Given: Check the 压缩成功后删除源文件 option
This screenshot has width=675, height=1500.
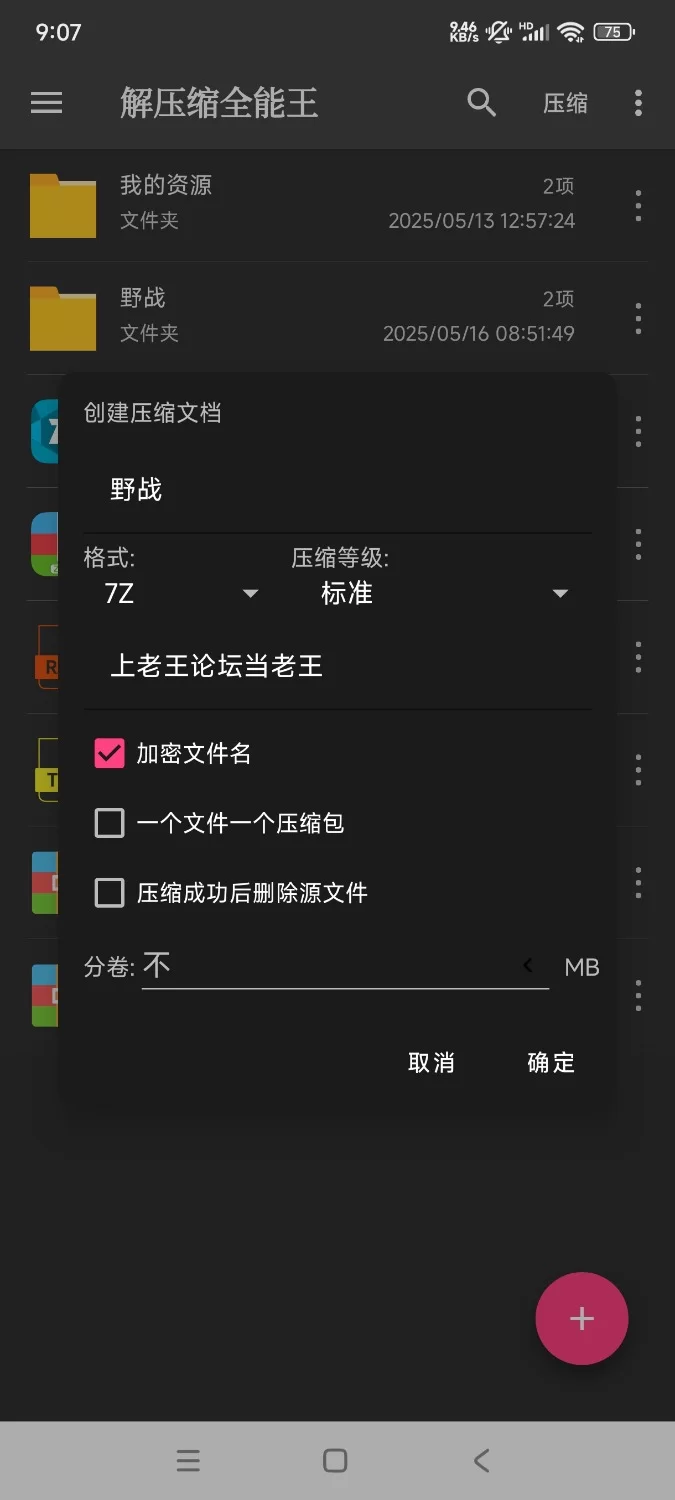Looking at the screenshot, I should [x=109, y=893].
